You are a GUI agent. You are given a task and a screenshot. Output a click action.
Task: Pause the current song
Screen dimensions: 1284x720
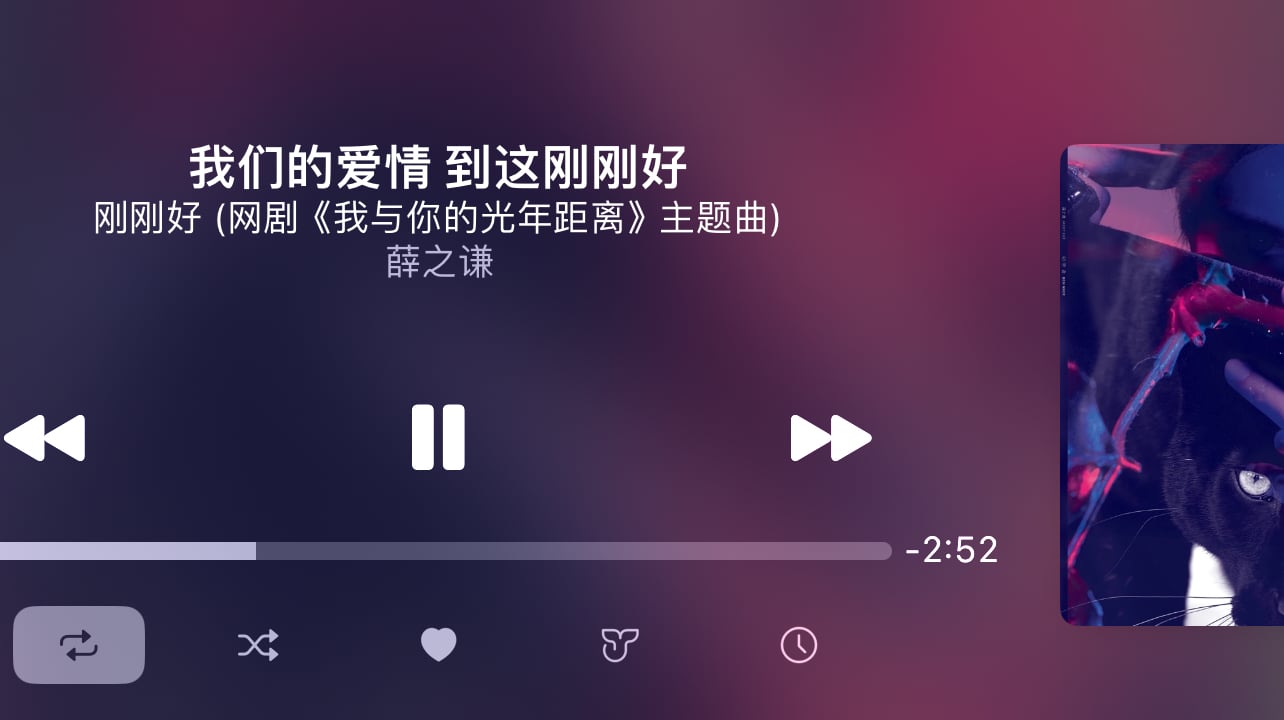pyautogui.click(x=438, y=437)
